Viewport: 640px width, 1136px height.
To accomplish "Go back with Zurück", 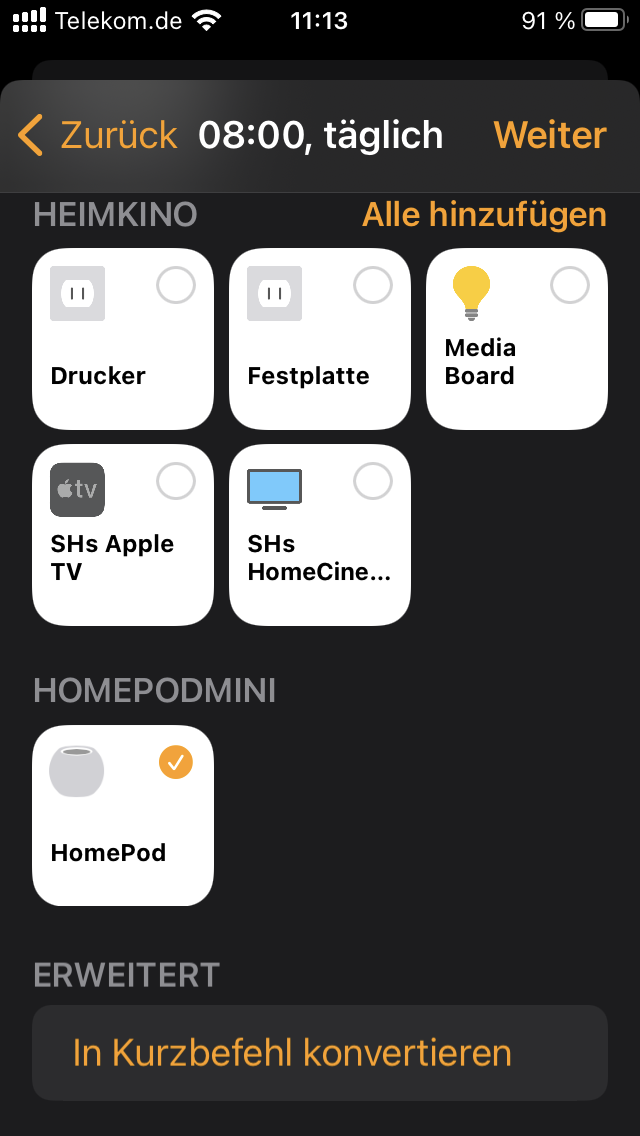I will pos(98,135).
